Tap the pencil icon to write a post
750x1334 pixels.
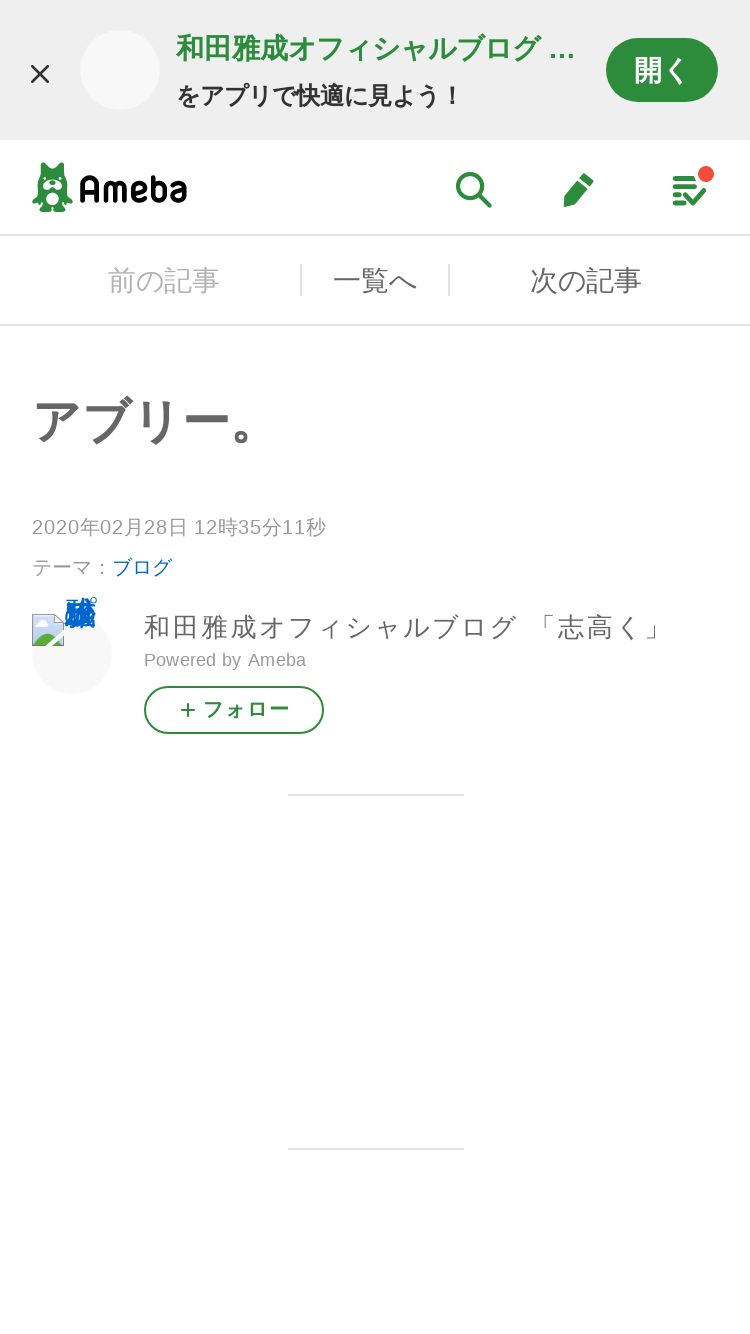(579, 189)
